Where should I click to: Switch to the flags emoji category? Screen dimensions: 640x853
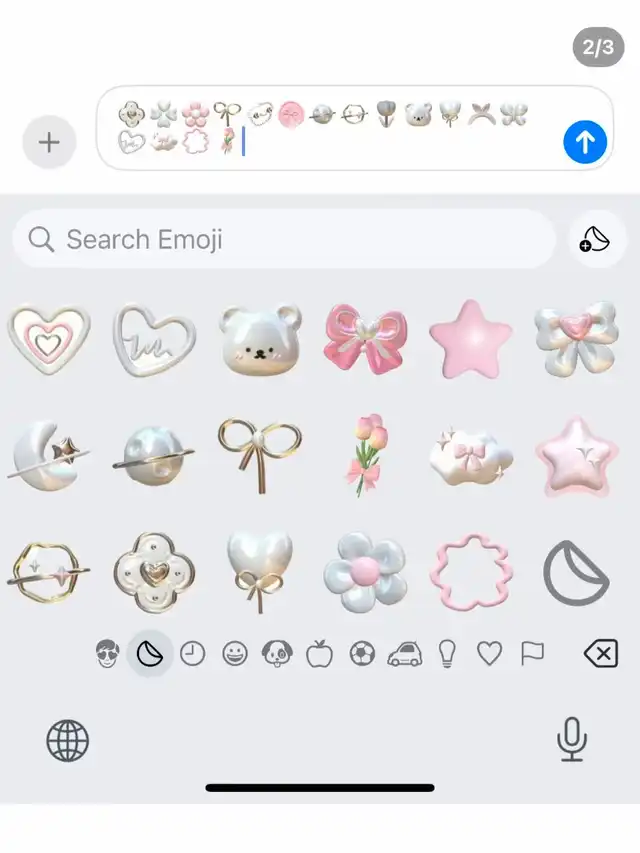pos(532,654)
